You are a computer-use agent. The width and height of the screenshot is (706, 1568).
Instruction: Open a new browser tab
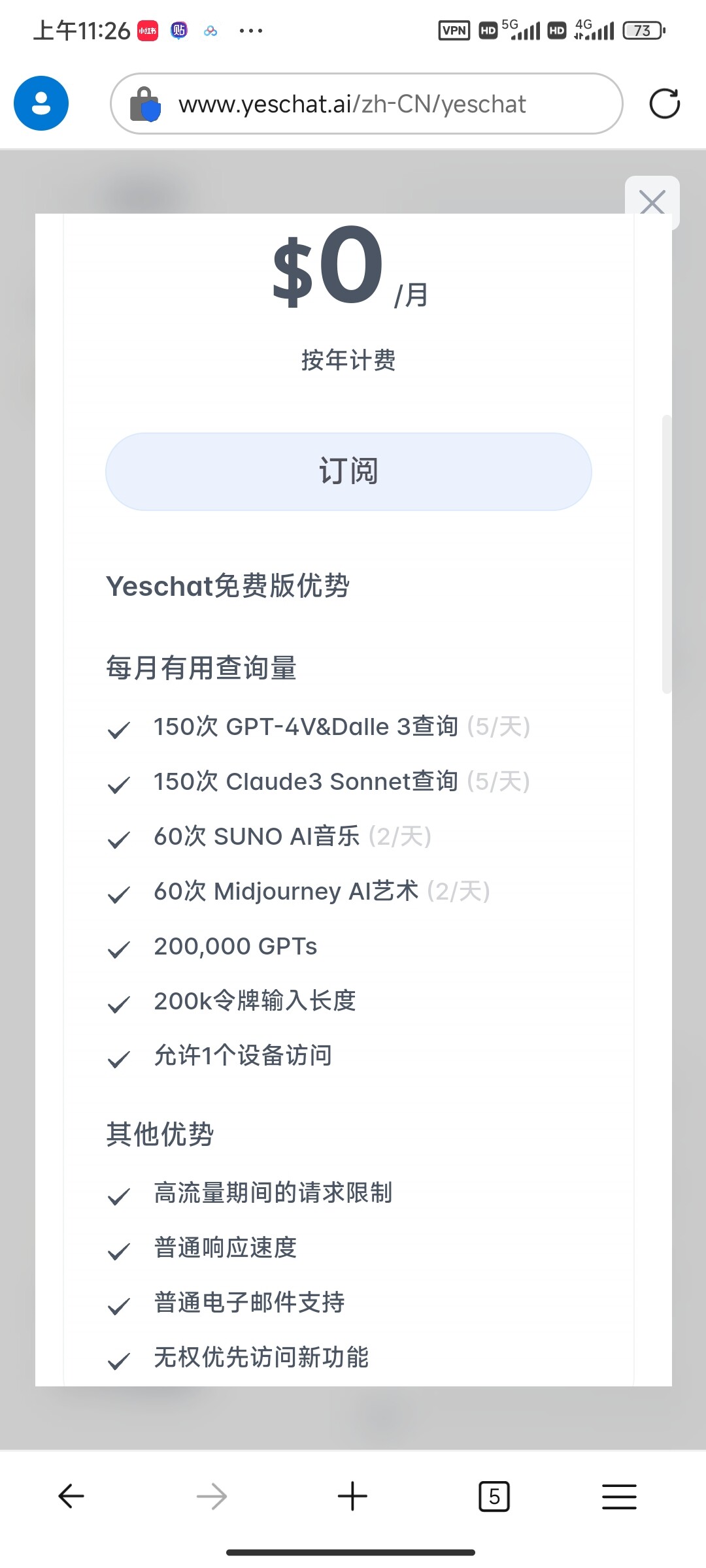[x=352, y=1495]
